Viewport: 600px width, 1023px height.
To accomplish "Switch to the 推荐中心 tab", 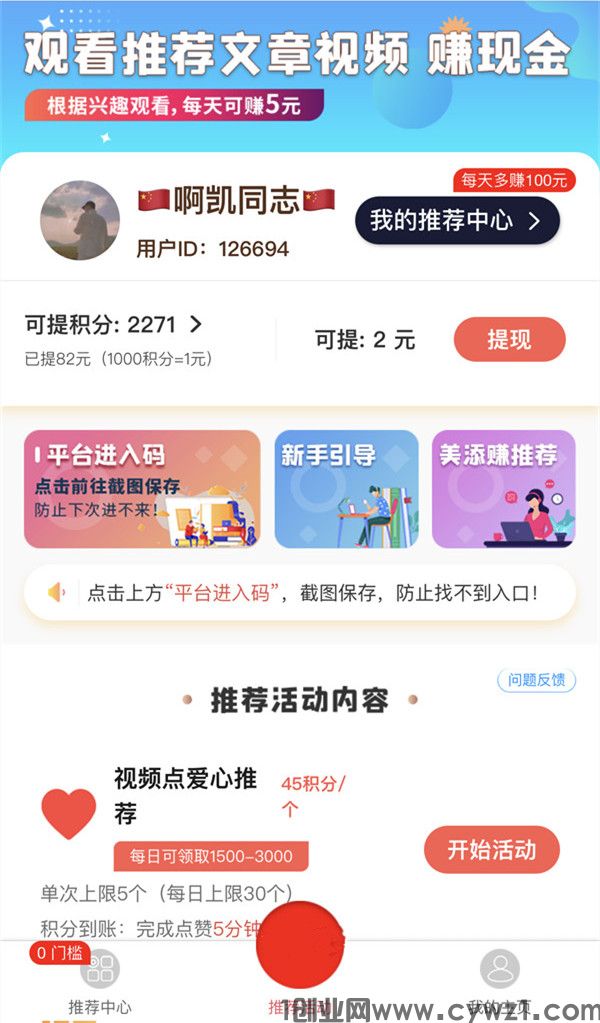I will 99,980.
